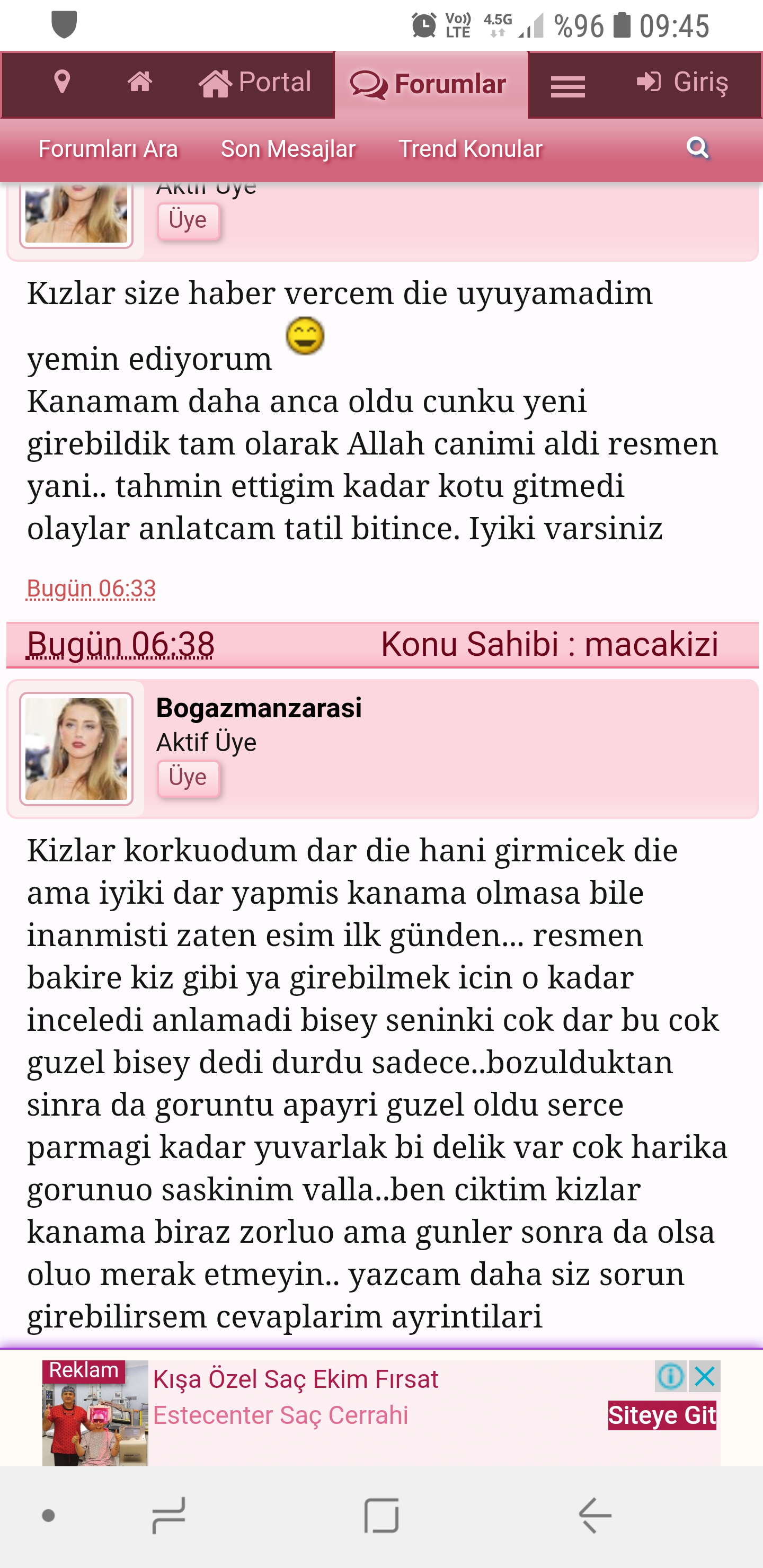Open the Bugün 06:33 post link
Viewport: 763px width, 1568px height.
click(91, 589)
